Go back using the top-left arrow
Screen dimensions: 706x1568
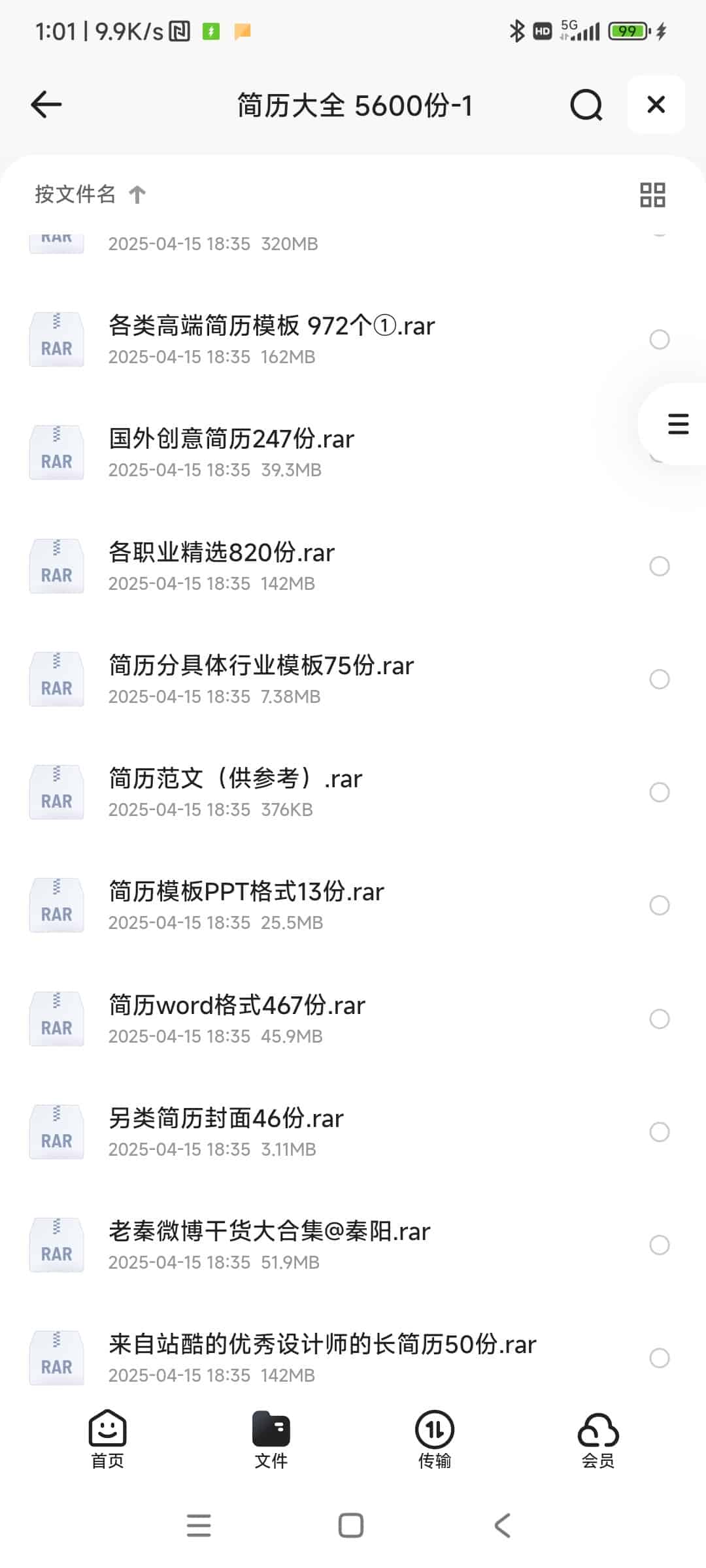pos(46,105)
